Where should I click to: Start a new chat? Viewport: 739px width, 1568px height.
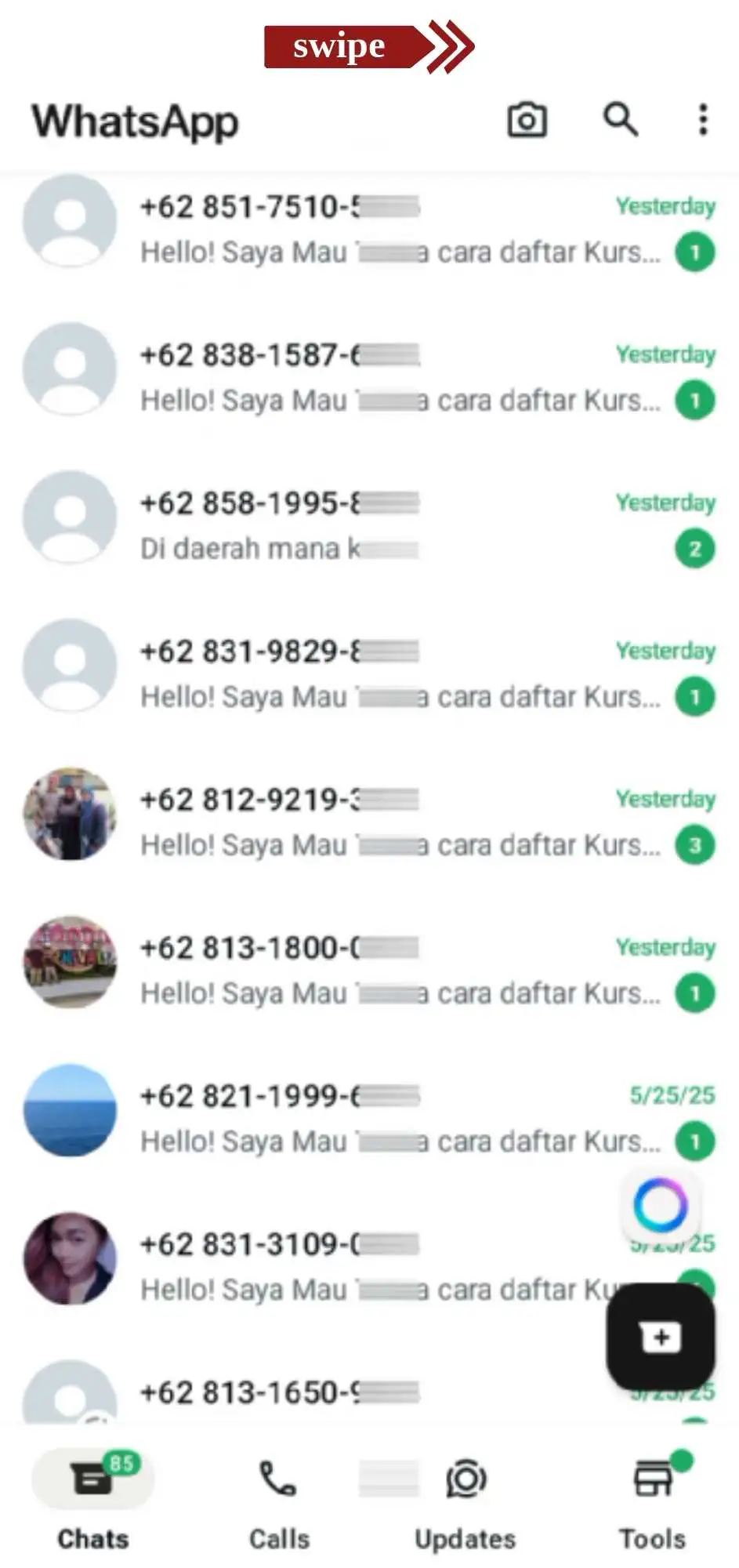660,1337
